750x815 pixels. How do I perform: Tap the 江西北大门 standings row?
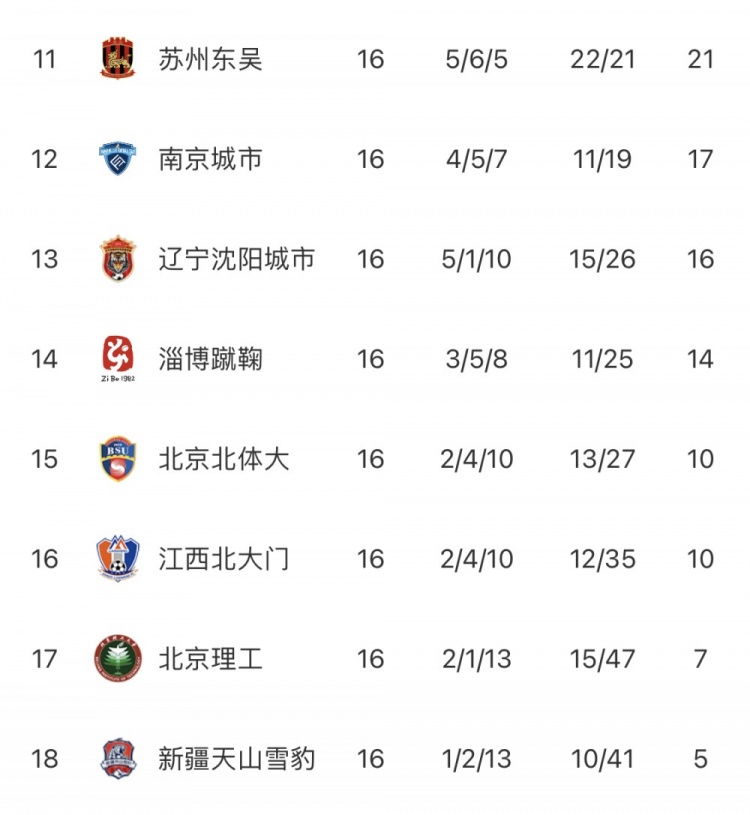(x=223, y=558)
